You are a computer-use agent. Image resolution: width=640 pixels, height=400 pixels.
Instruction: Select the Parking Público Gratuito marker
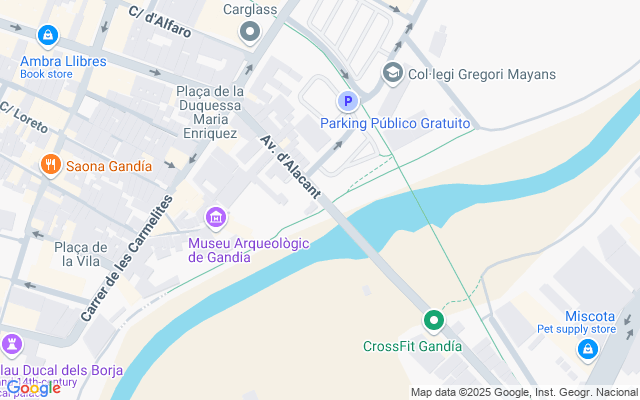tap(347, 101)
